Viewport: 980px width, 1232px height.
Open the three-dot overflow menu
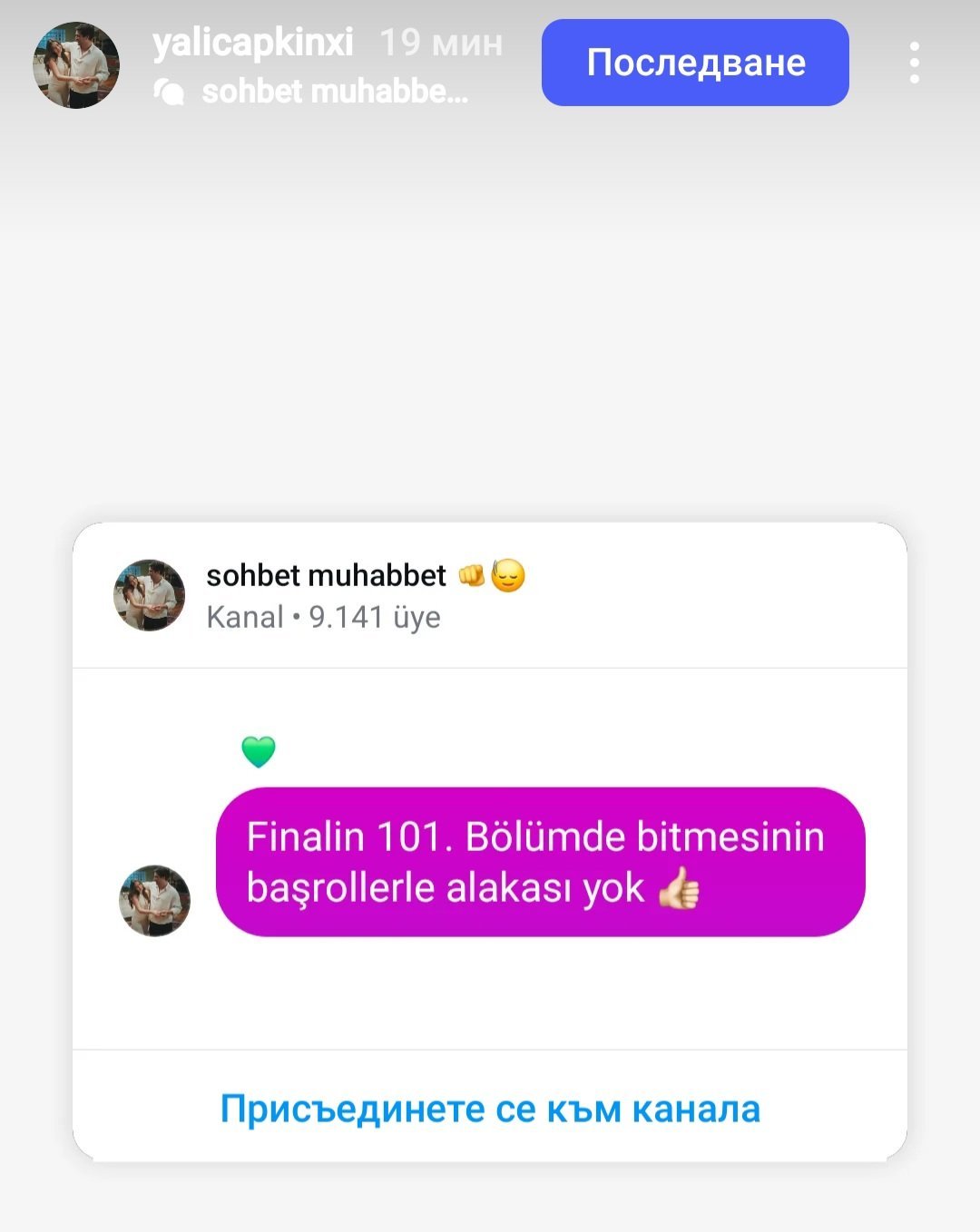click(x=914, y=63)
